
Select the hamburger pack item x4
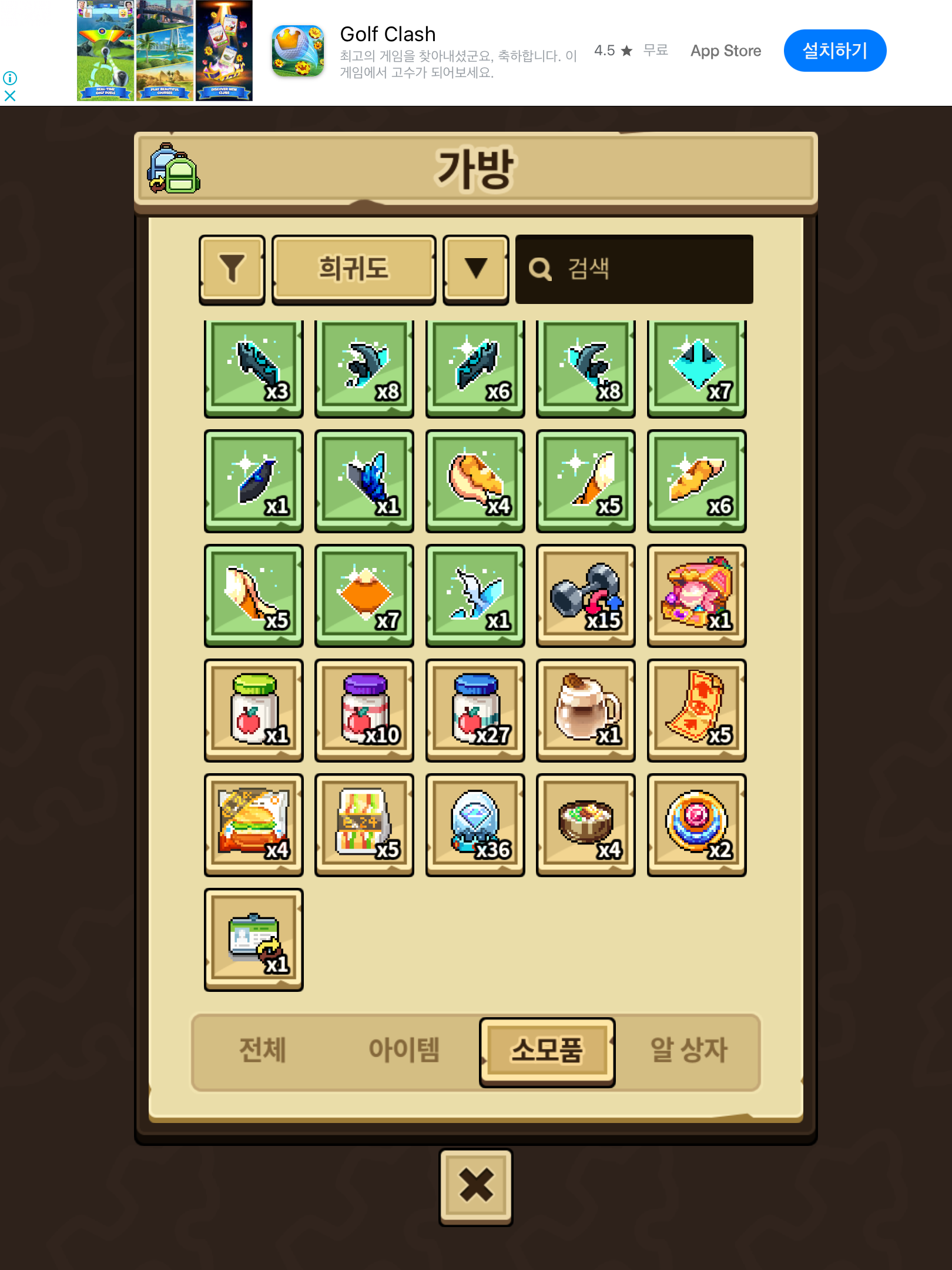pos(254,824)
